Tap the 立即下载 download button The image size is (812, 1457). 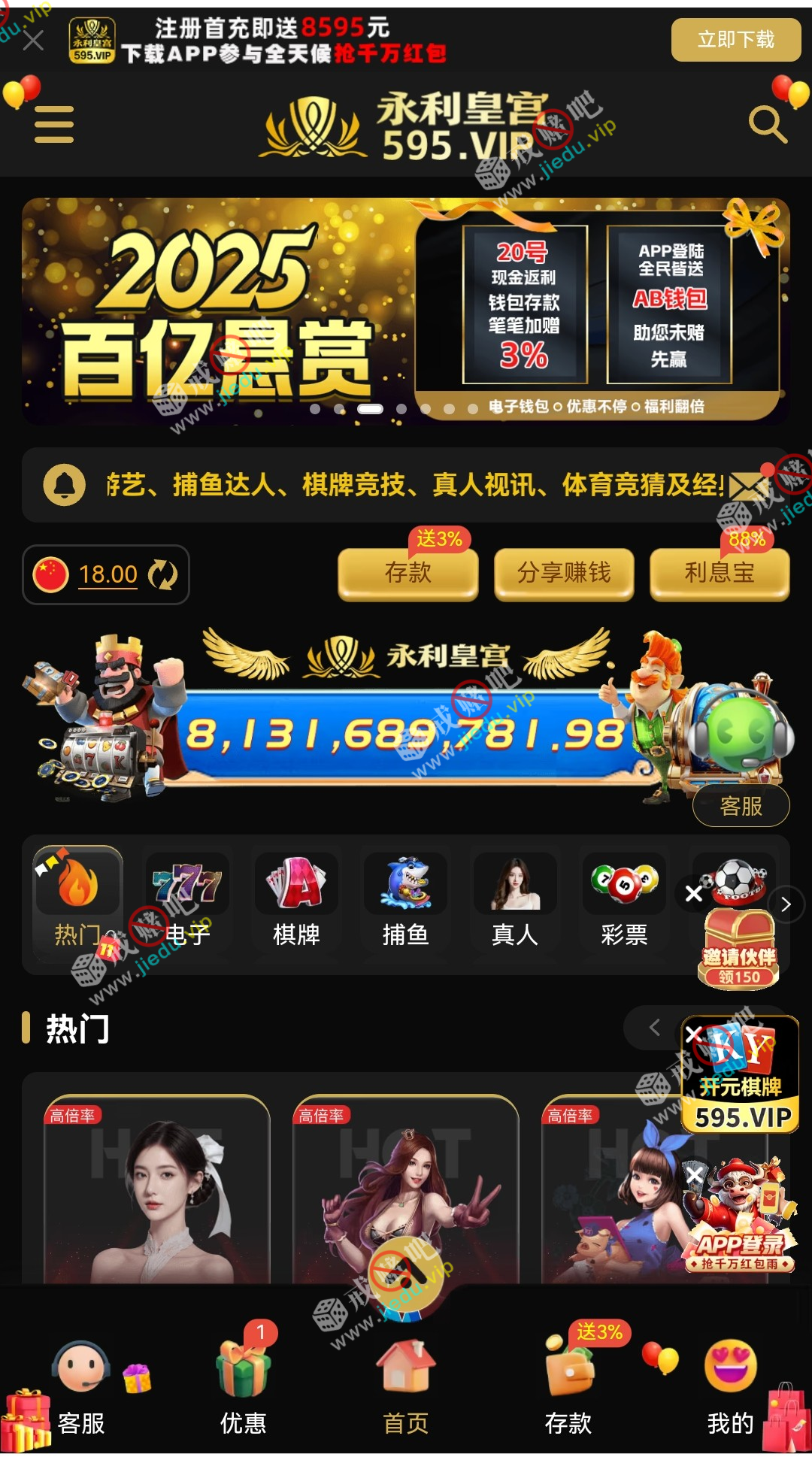[735, 40]
